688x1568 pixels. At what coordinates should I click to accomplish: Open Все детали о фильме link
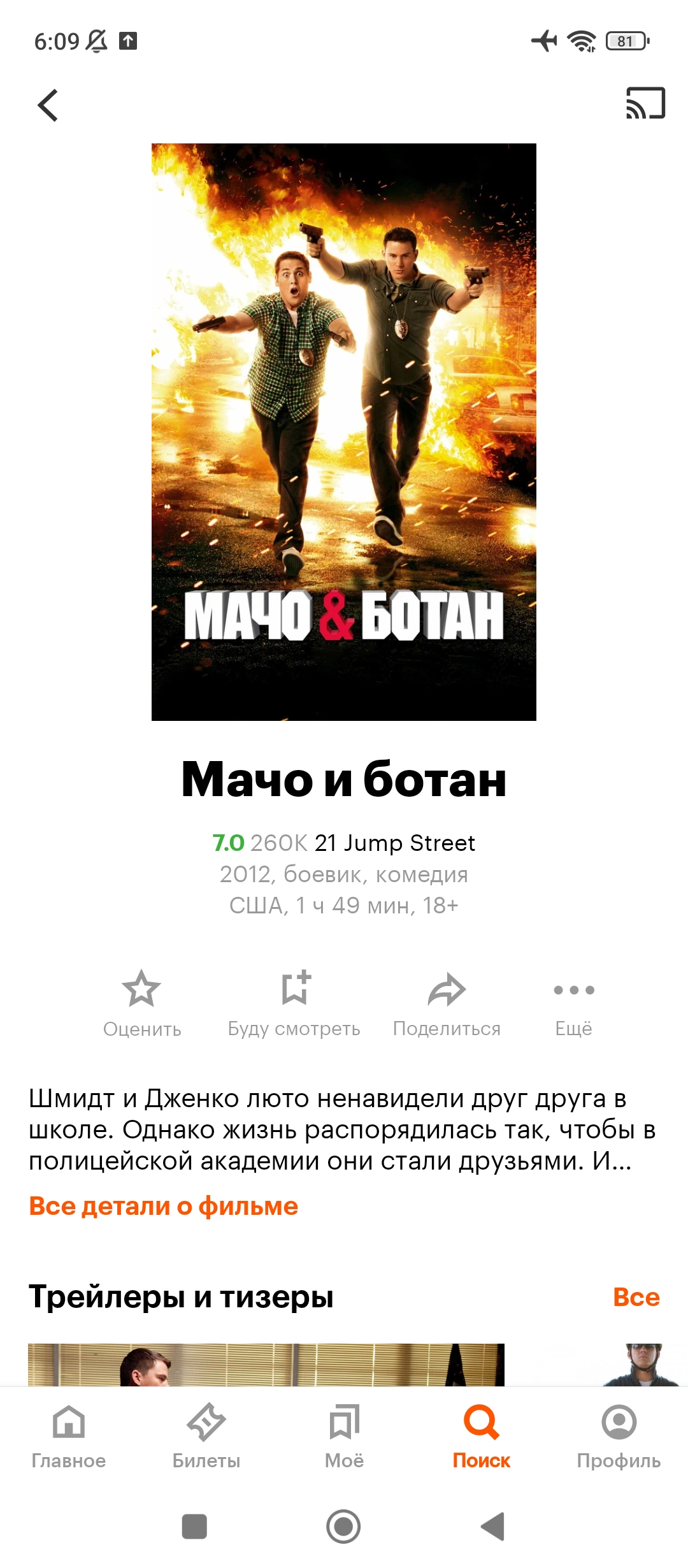coord(164,1207)
